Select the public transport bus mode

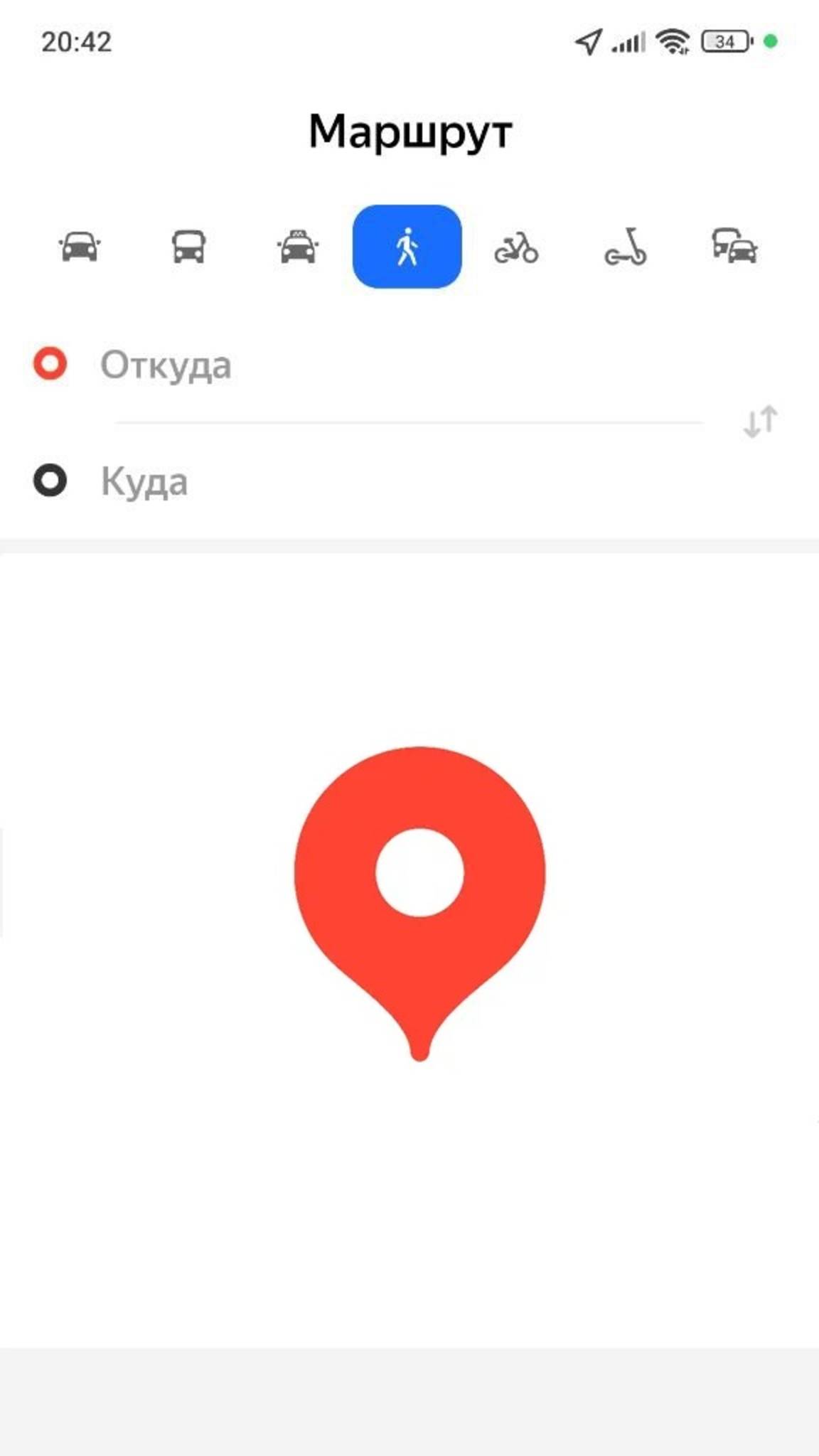(188, 247)
